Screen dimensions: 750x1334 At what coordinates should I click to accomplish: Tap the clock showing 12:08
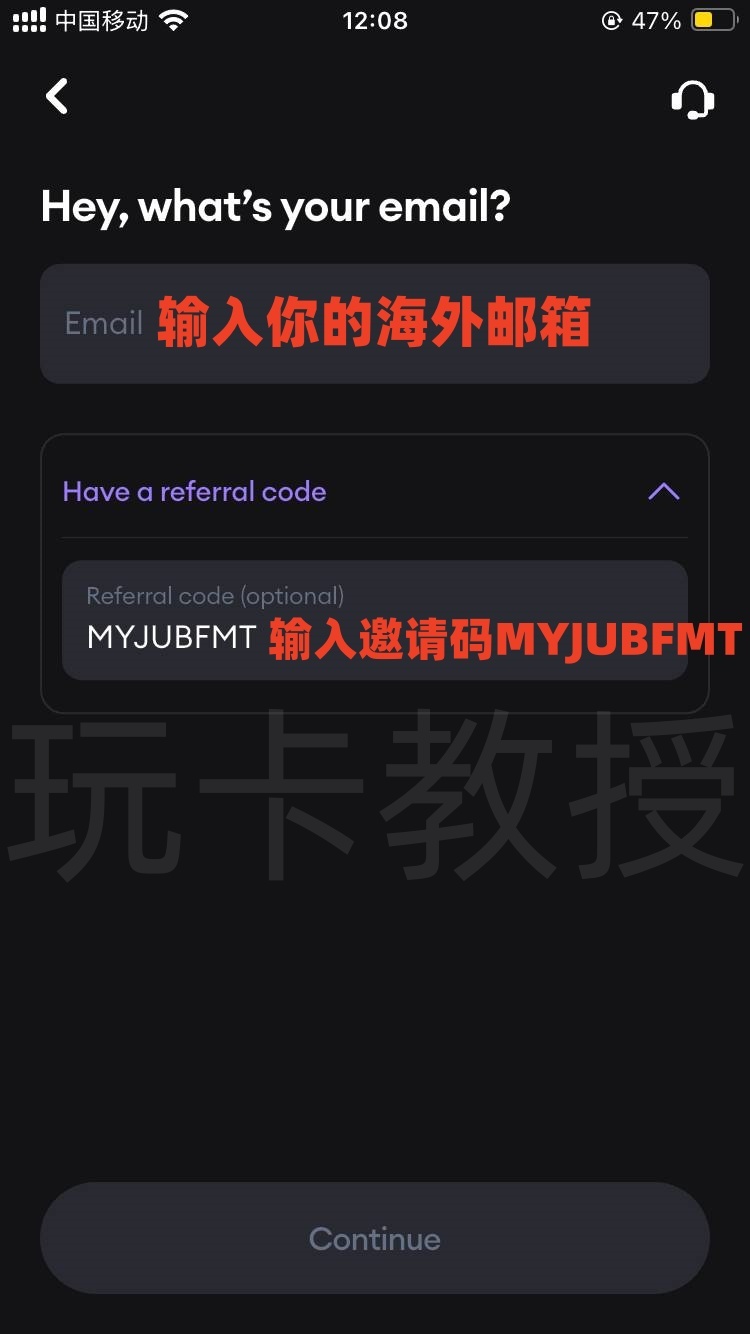point(375,19)
